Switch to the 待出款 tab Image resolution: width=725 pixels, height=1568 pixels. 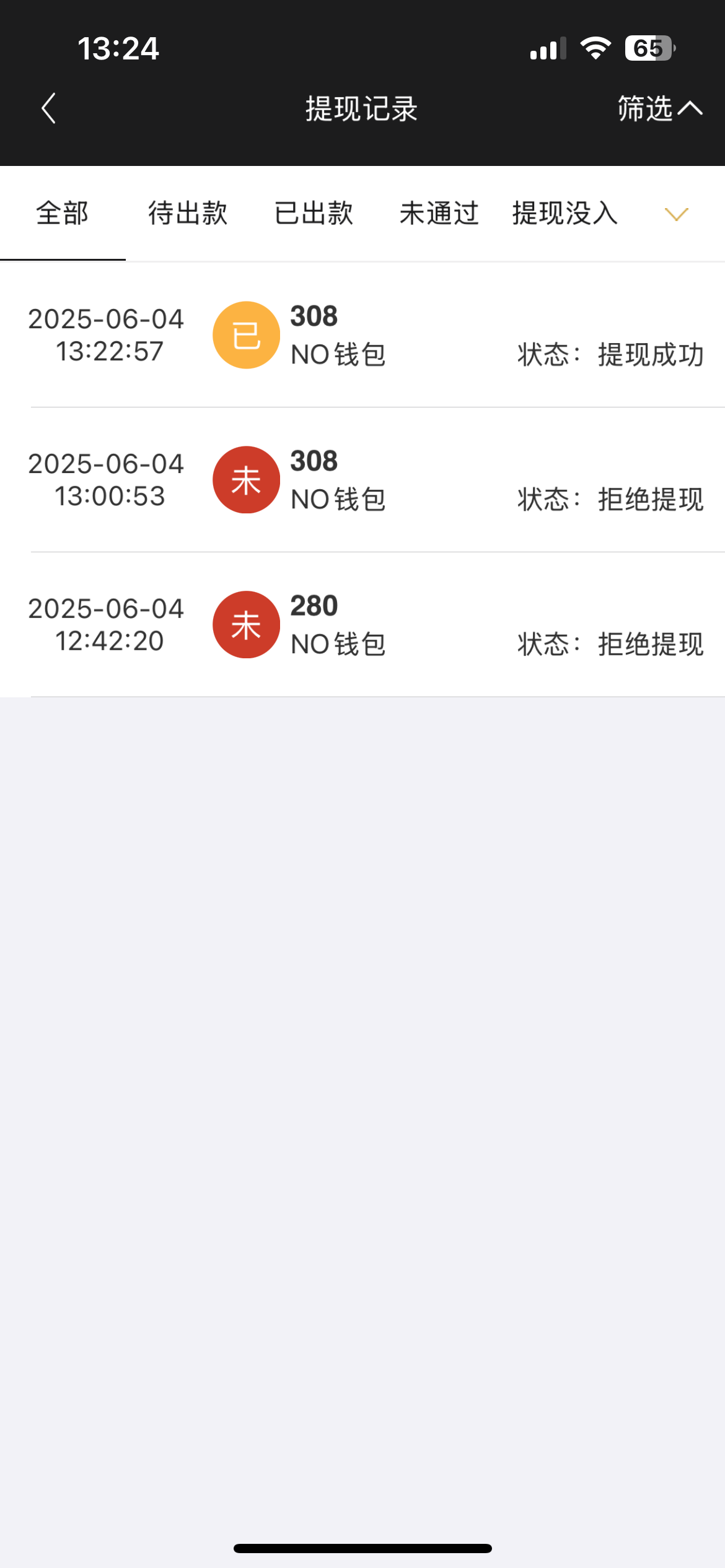pos(188,214)
